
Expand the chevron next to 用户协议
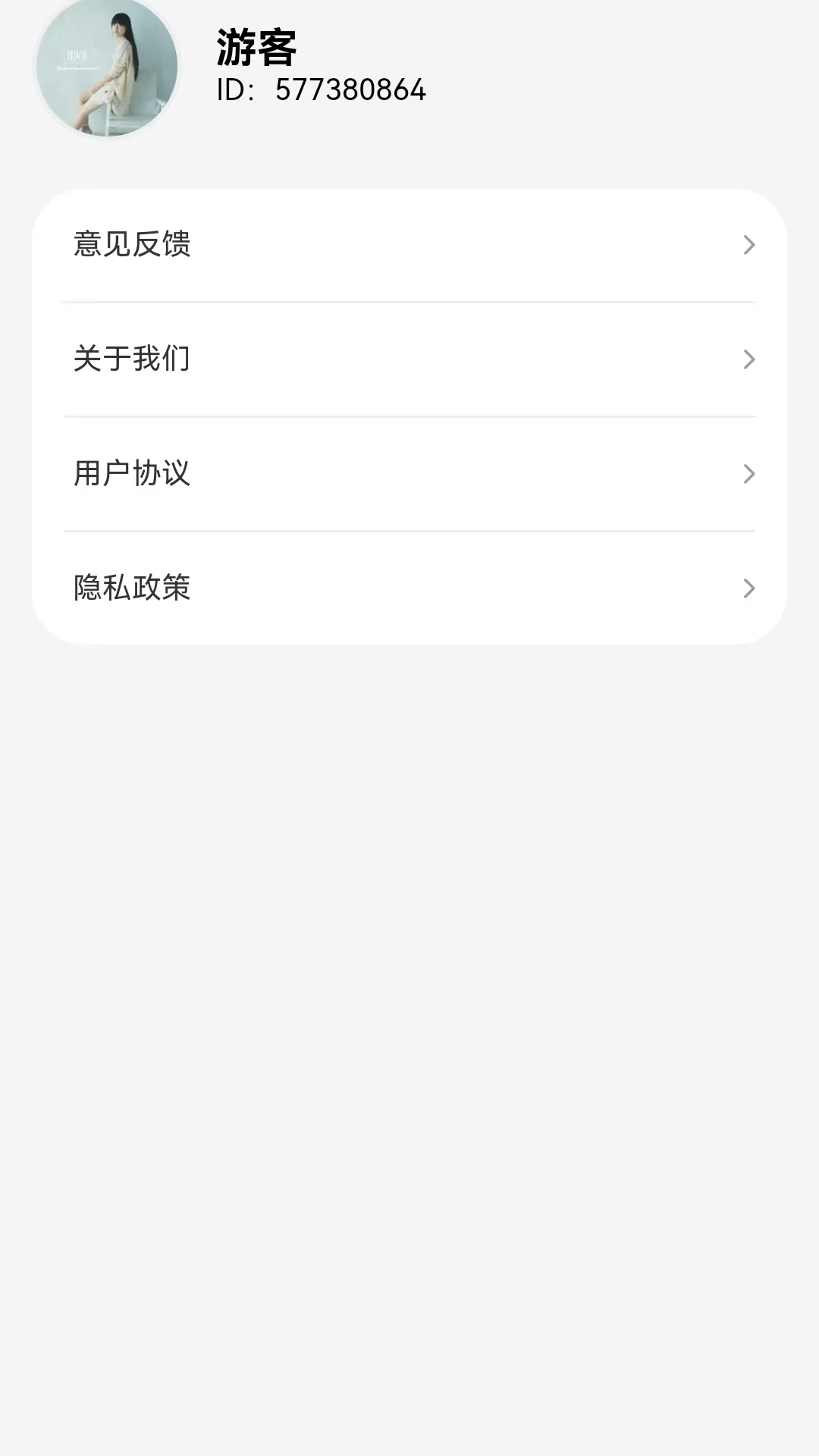[749, 474]
